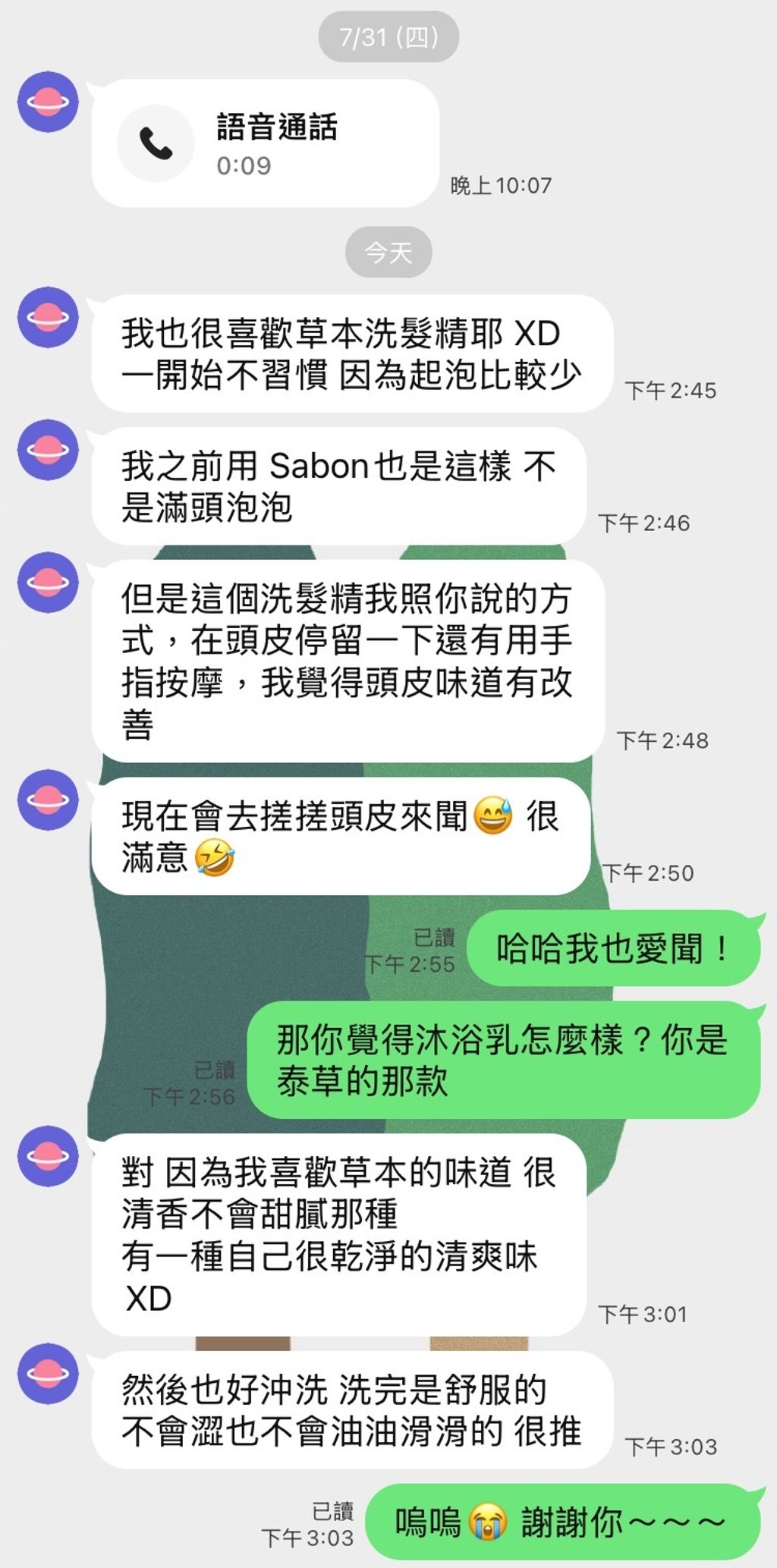Open sender's avatar beside the 很滿意 emoji message

pyautogui.click(x=48, y=800)
